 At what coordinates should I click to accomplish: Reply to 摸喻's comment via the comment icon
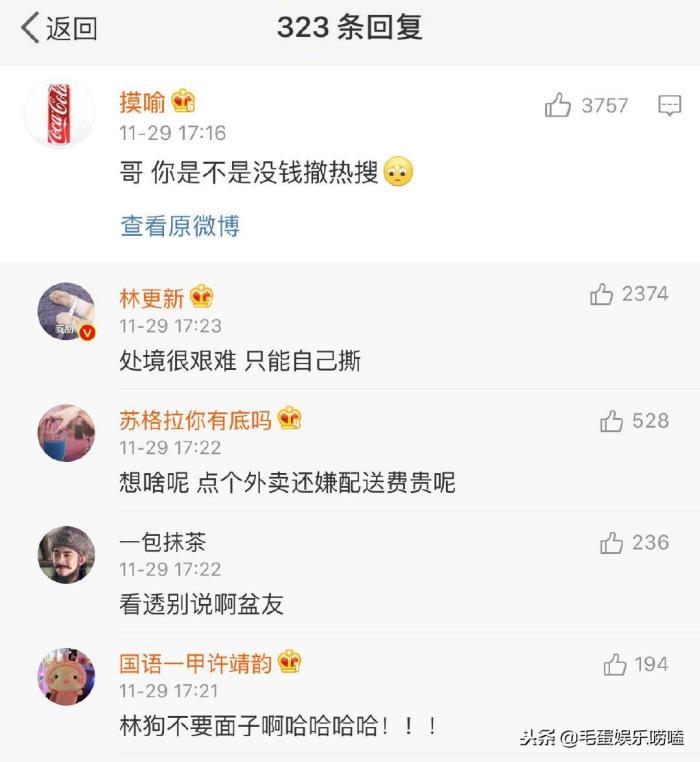(669, 105)
